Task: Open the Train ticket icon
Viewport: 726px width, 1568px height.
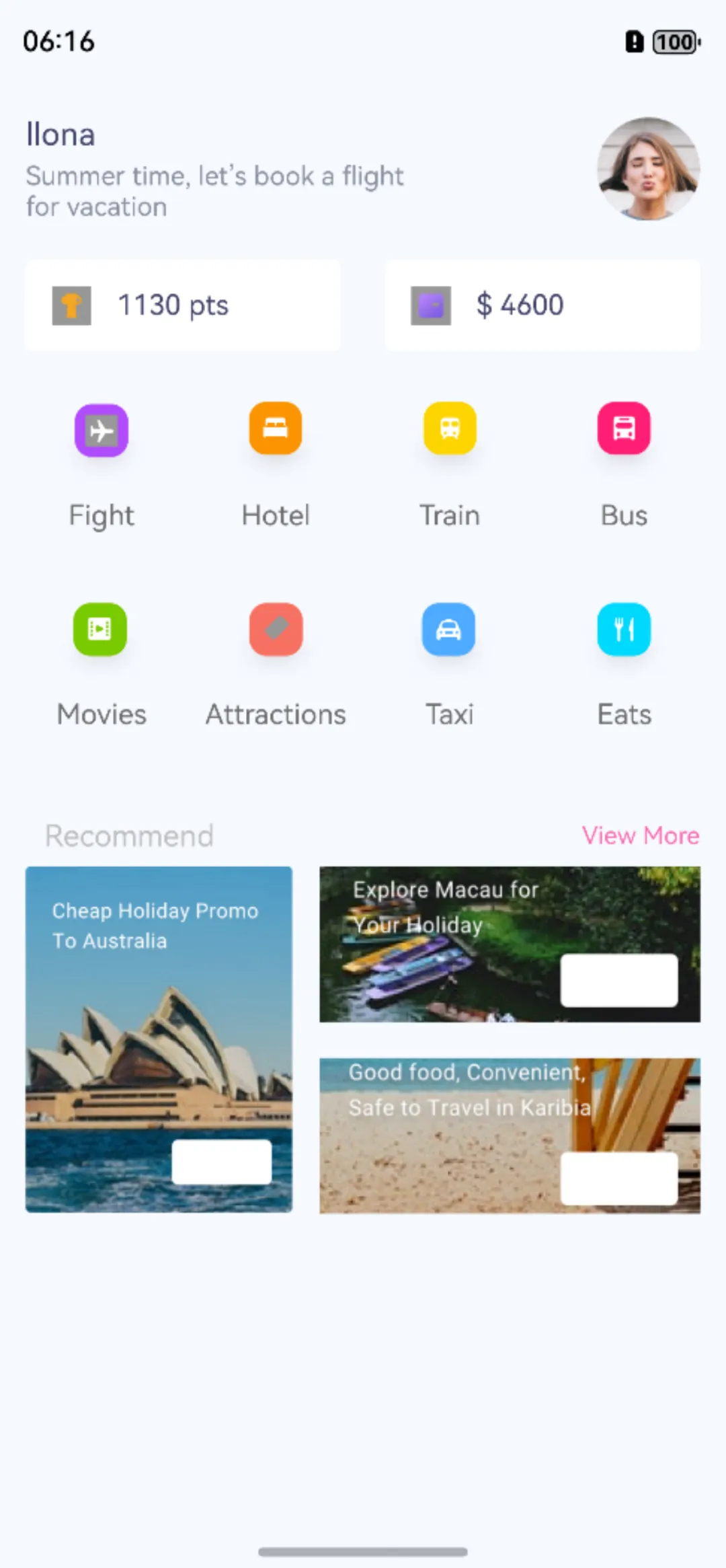Action: tap(449, 429)
